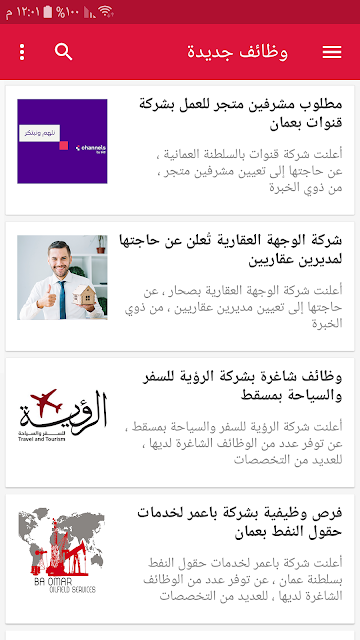Open the شركة الوجهة العقارية job card
Viewport: 360px width, 640px height.
coord(180,286)
